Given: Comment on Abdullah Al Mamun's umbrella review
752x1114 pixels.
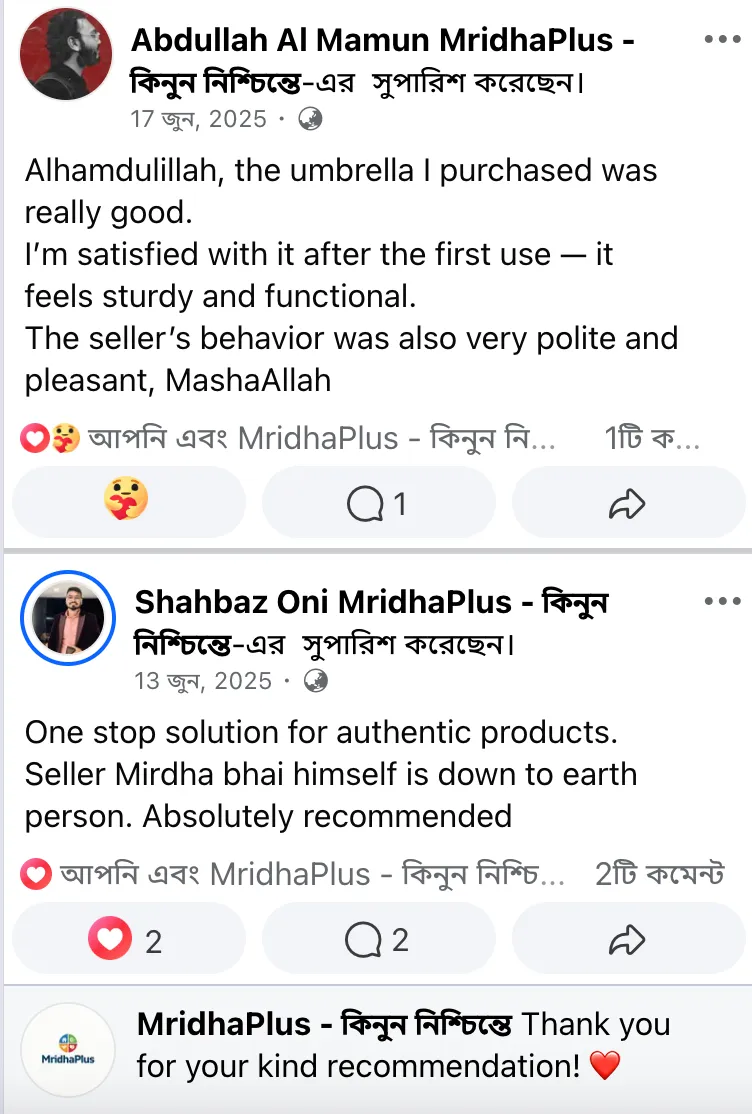Looking at the screenshot, I should click(x=378, y=502).
